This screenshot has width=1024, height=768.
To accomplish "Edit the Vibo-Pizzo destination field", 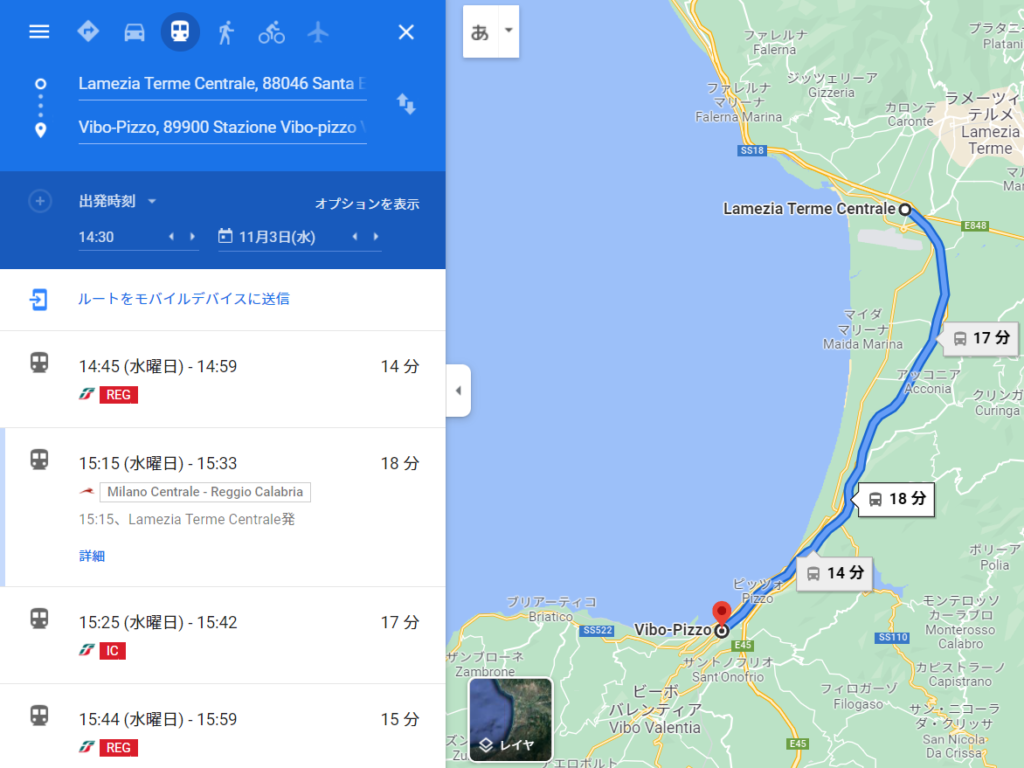I will [221, 128].
